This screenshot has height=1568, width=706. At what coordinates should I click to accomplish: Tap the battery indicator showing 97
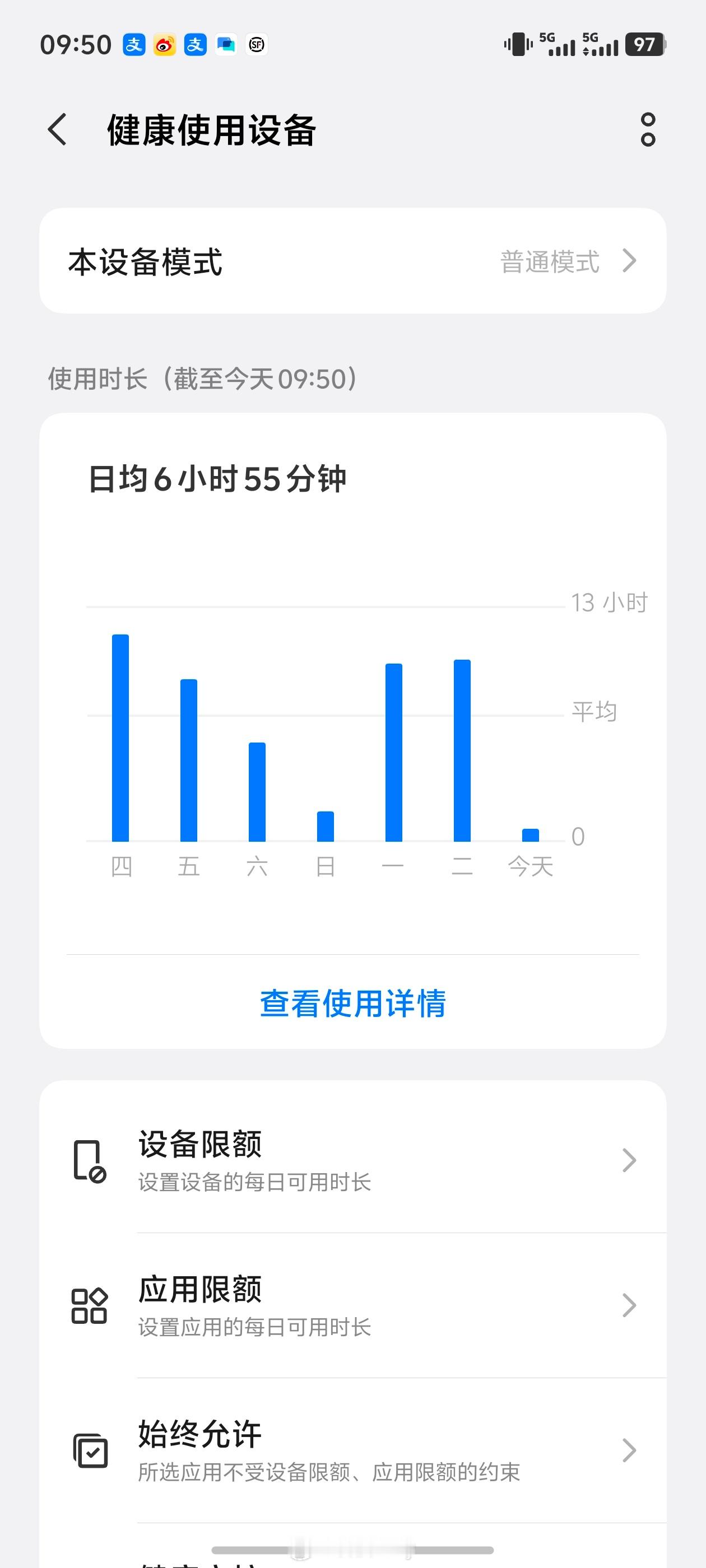(x=644, y=44)
